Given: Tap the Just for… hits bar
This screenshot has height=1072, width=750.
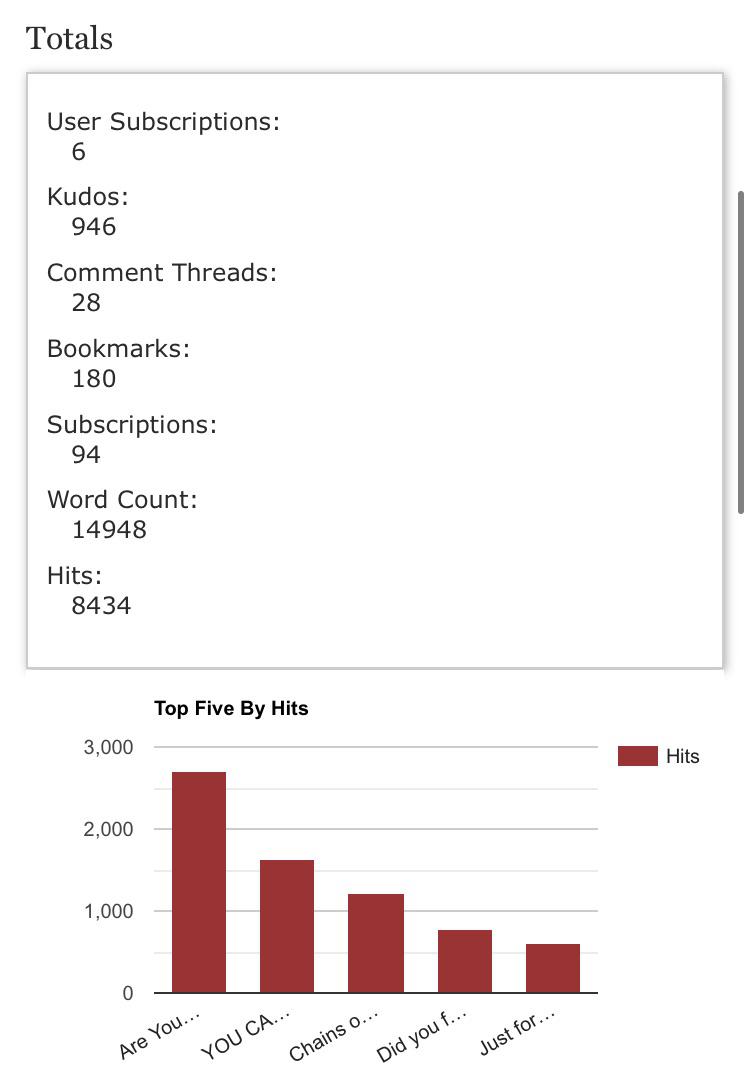Looking at the screenshot, I should [x=552, y=968].
